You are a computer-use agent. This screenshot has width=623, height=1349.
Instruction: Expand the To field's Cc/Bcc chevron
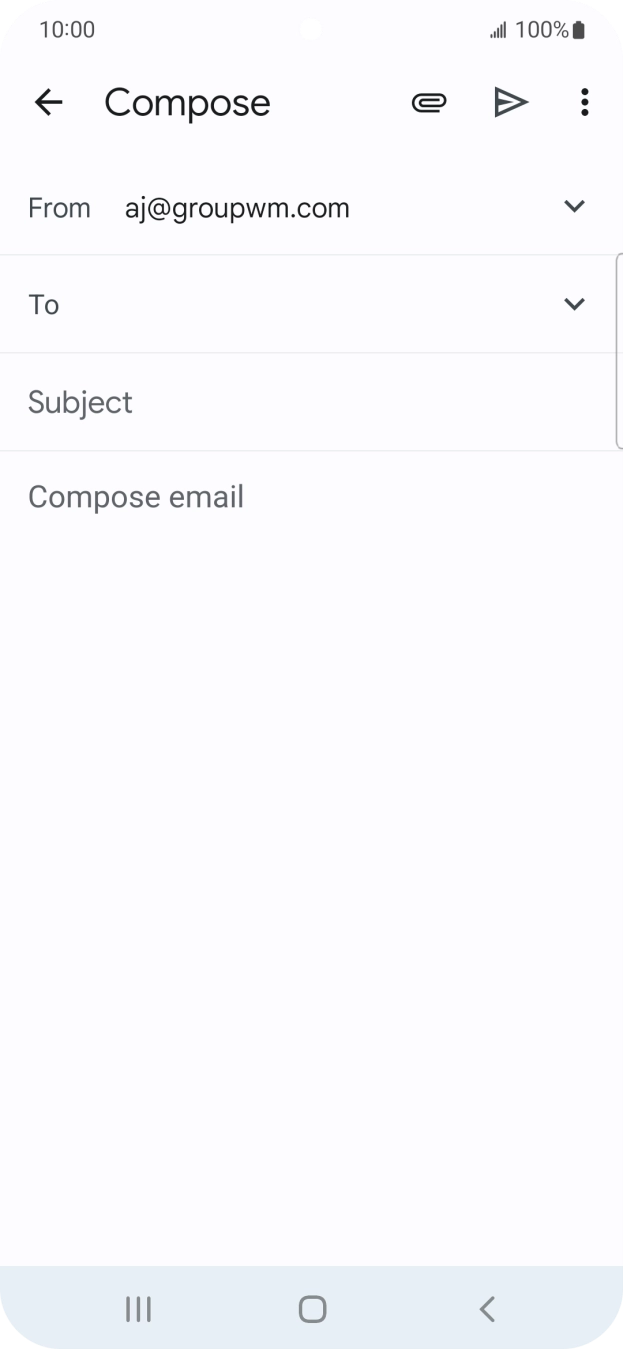574,304
